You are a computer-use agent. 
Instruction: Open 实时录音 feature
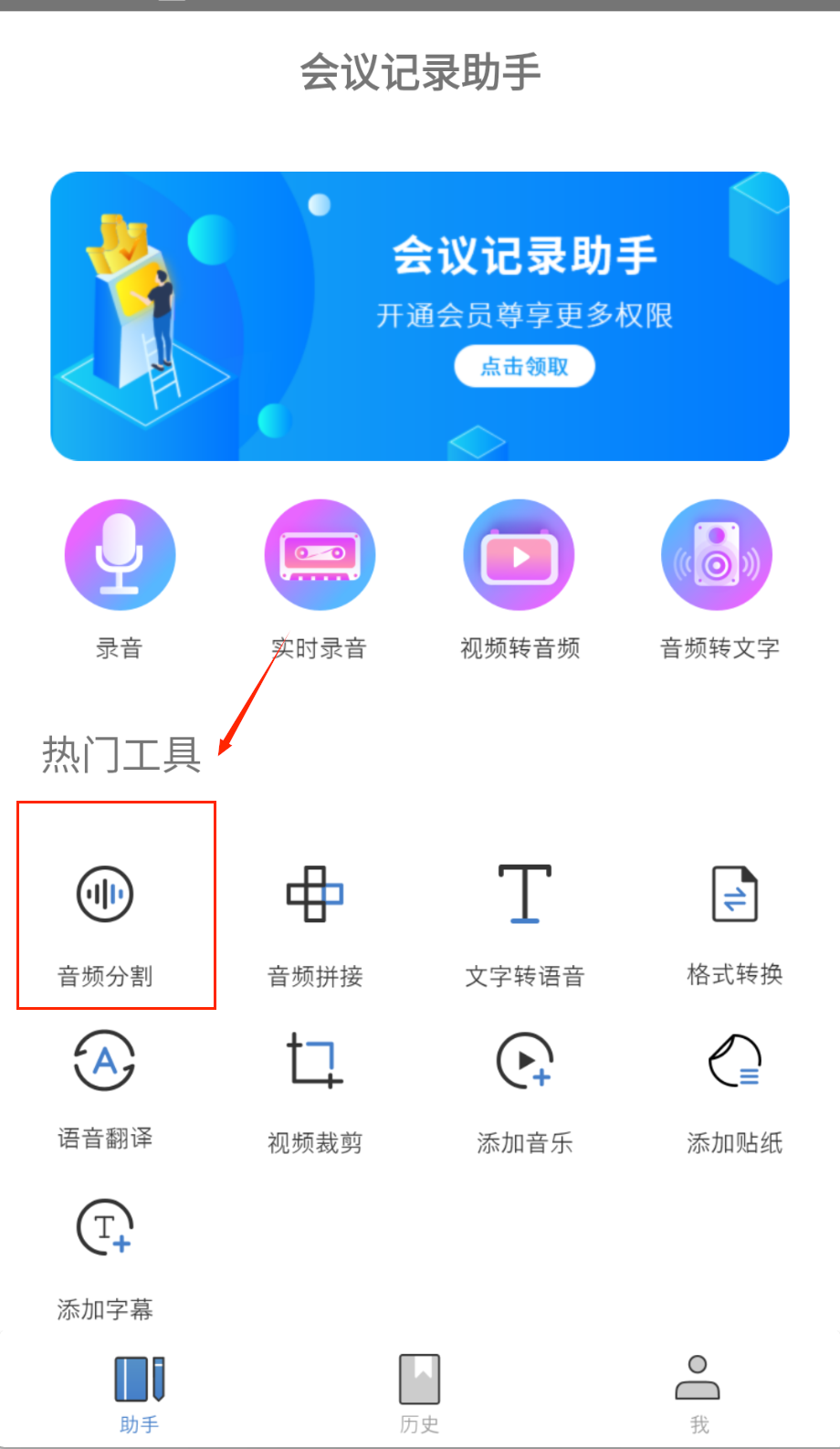coord(320,555)
